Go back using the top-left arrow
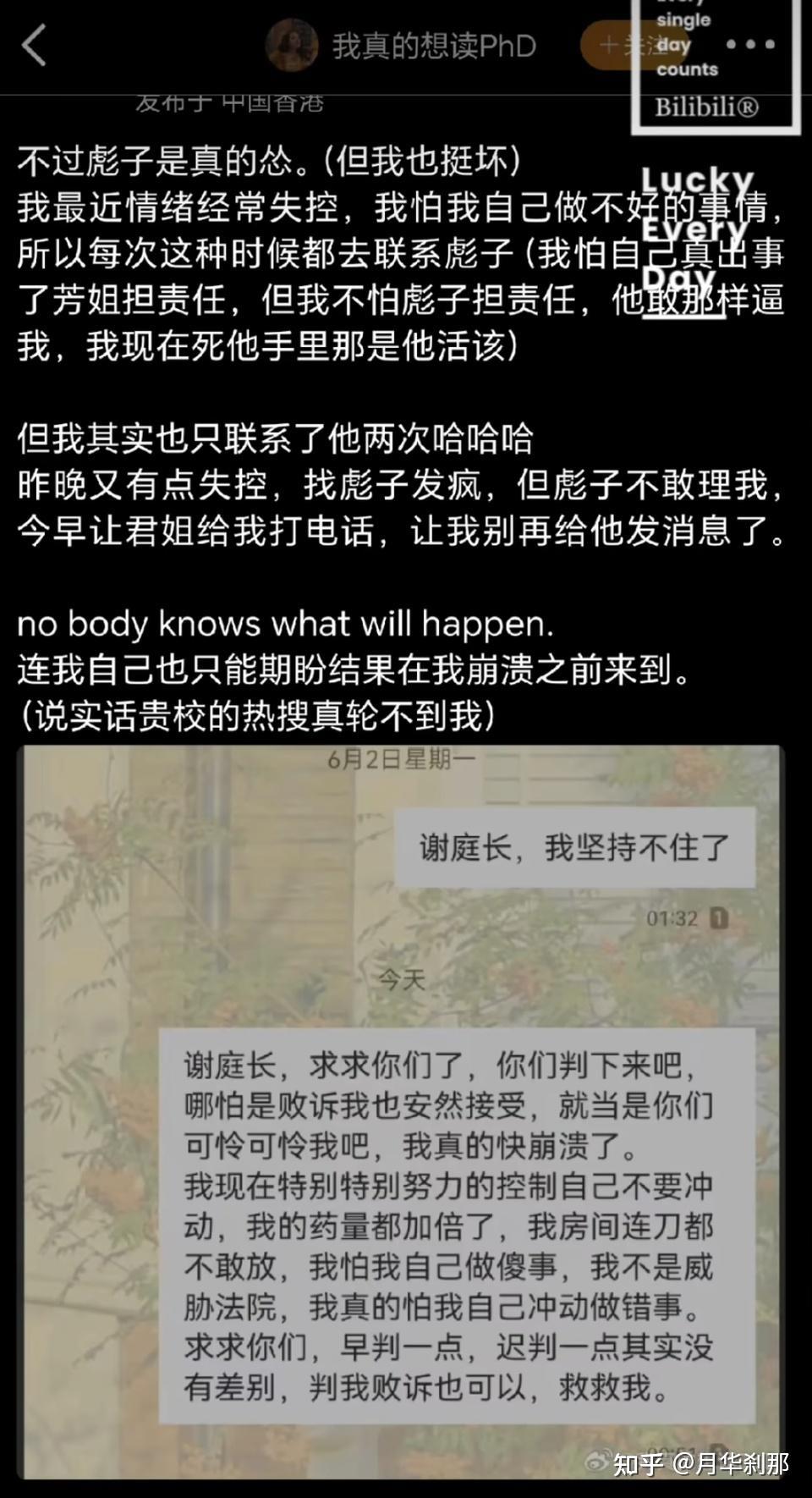Image resolution: width=812 pixels, height=1498 pixels. 34,45
